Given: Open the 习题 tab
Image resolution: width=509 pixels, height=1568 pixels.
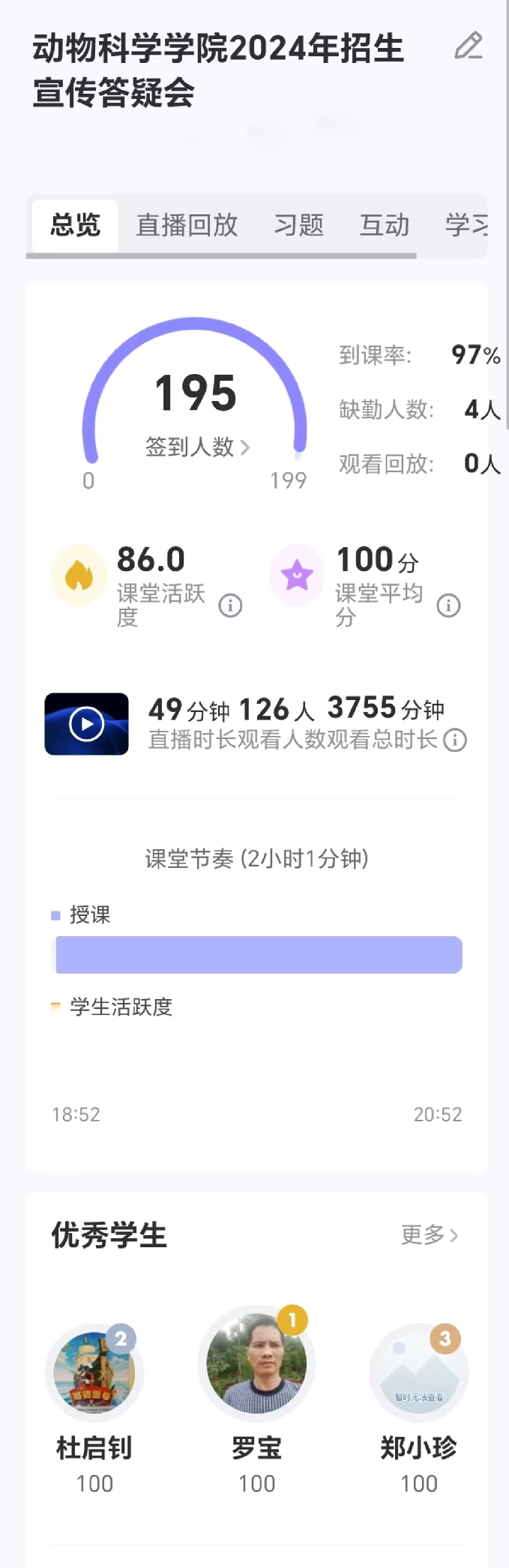Looking at the screenshot, I should (x=298, y=225).
